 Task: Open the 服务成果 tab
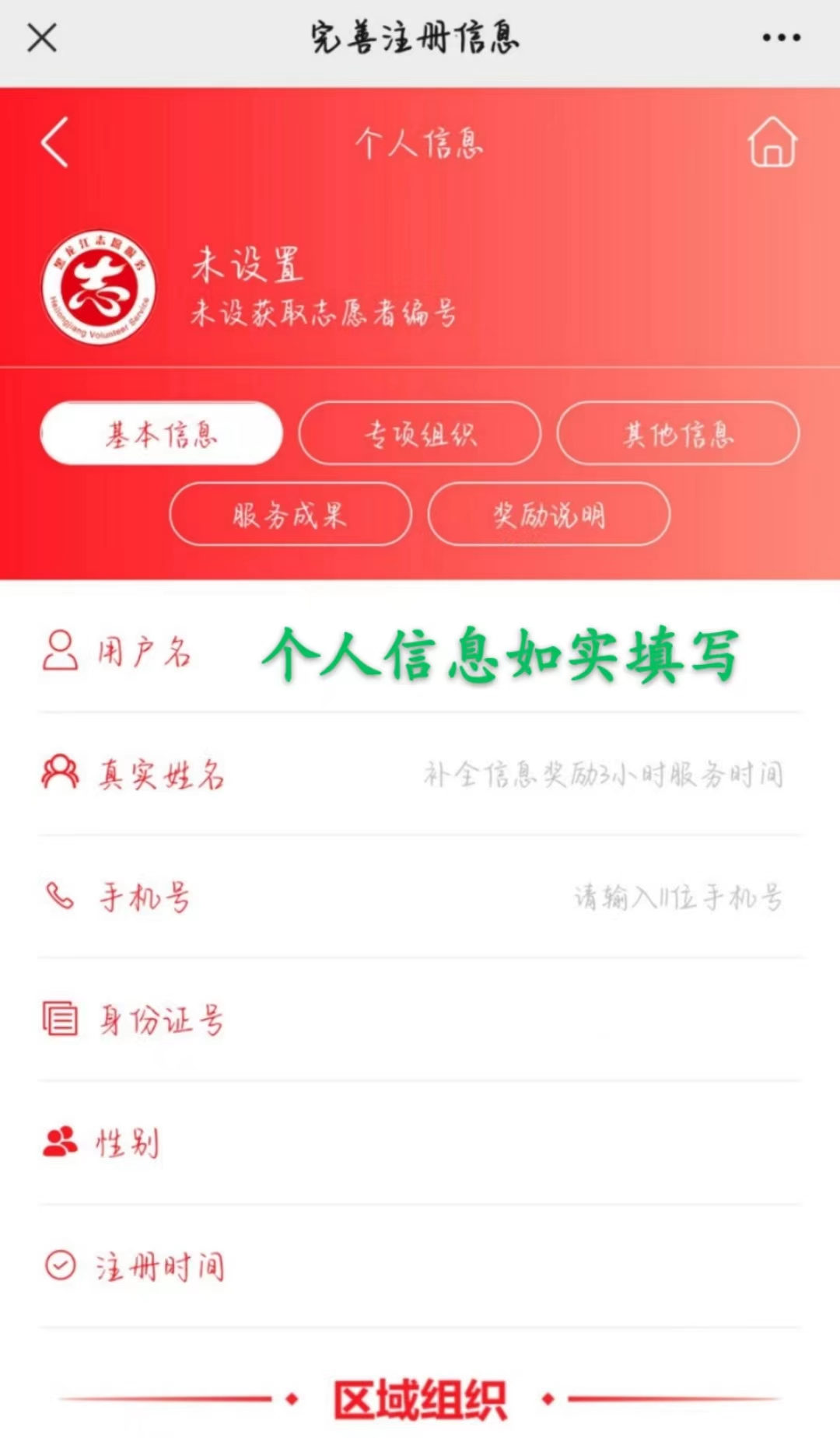(x=290, y=515)
